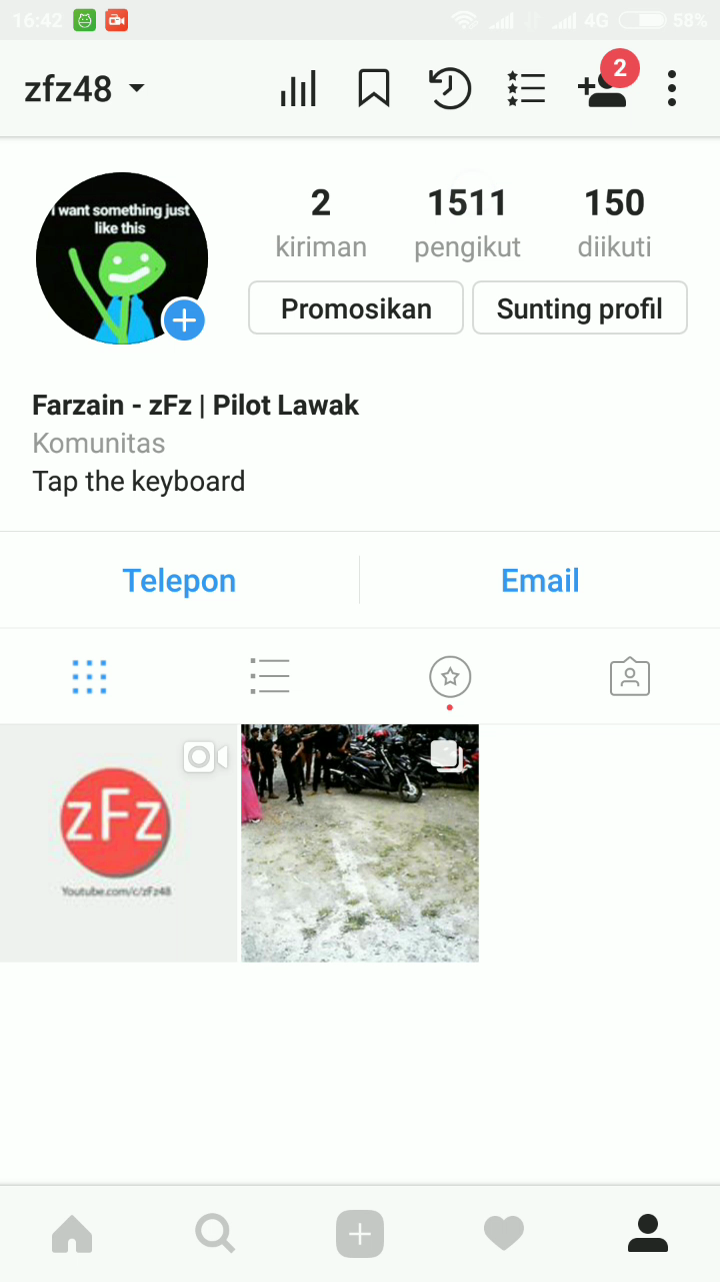Go to the home feed tab
Image resolution: width=720 pixels, height=1282 pixels.
click(72, 1235)
